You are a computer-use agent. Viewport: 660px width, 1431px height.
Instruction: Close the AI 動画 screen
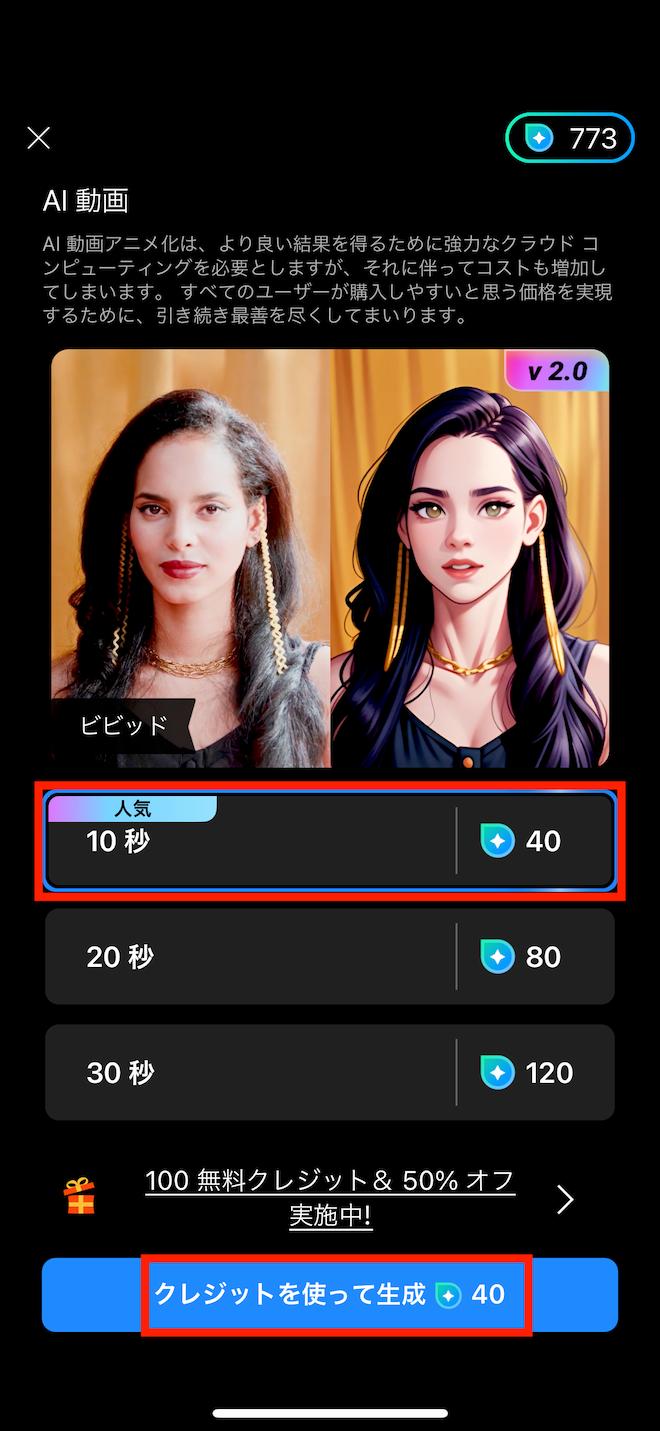click(x=38, y=138)
